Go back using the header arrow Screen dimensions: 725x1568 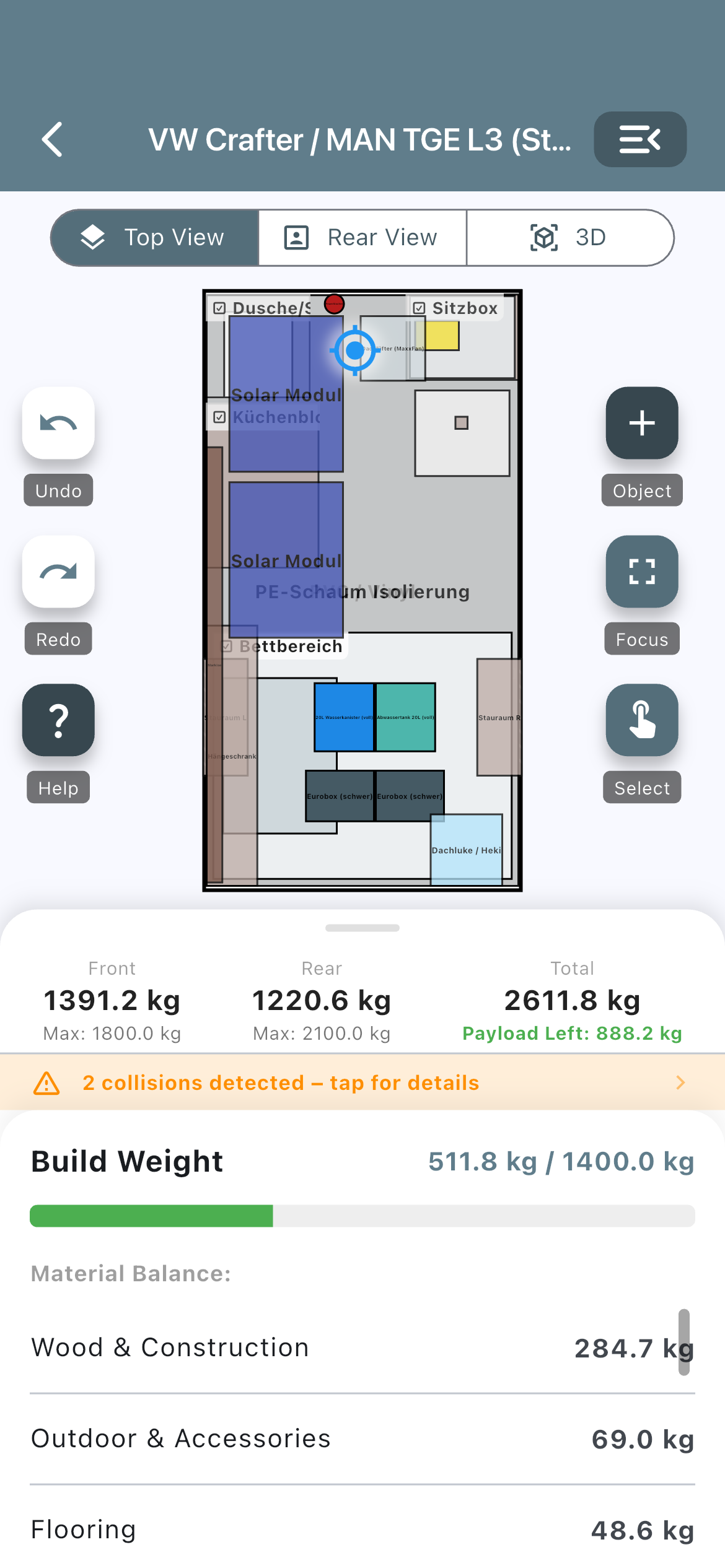pos(53,139)
